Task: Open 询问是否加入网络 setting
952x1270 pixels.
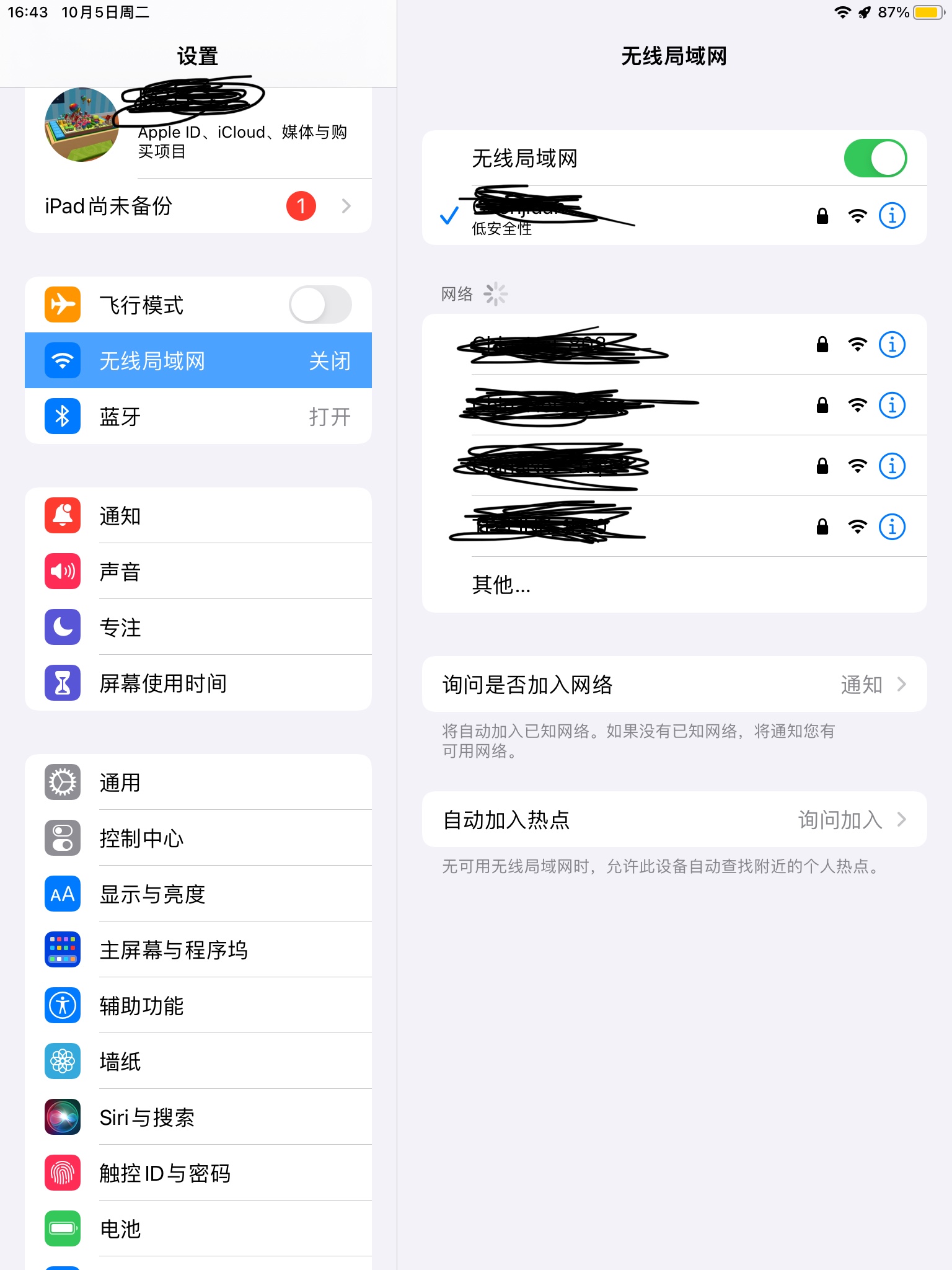Action: pos(674,684)
